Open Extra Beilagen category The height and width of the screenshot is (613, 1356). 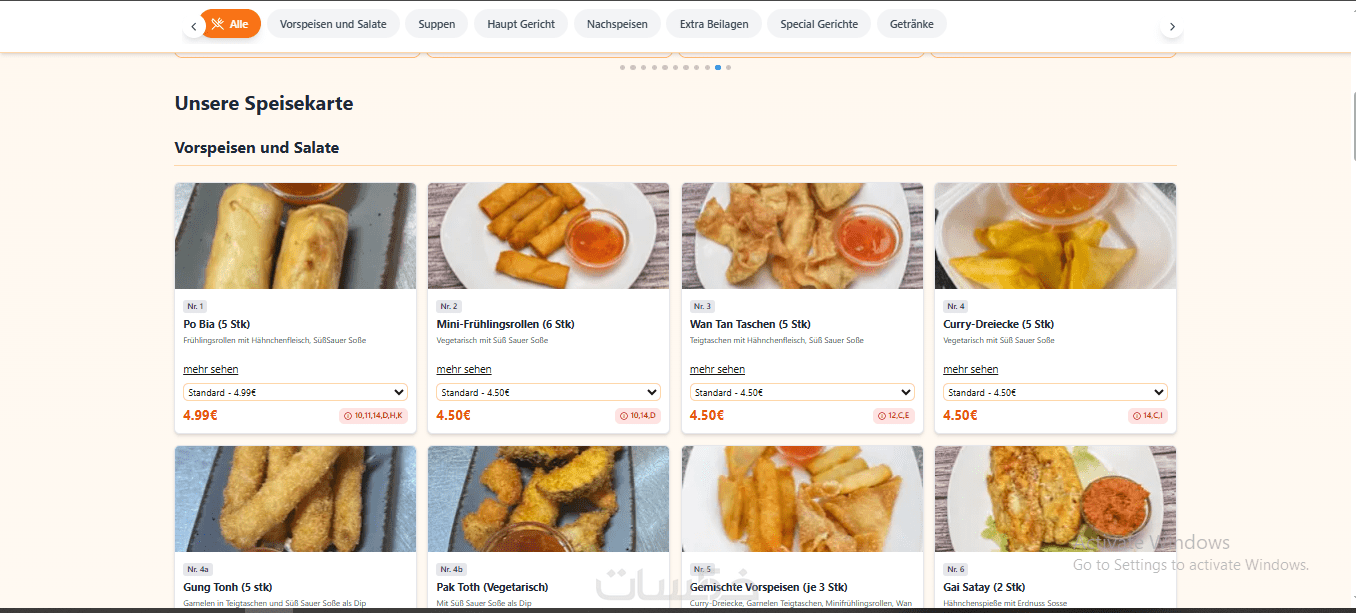(x=714, y=24)
